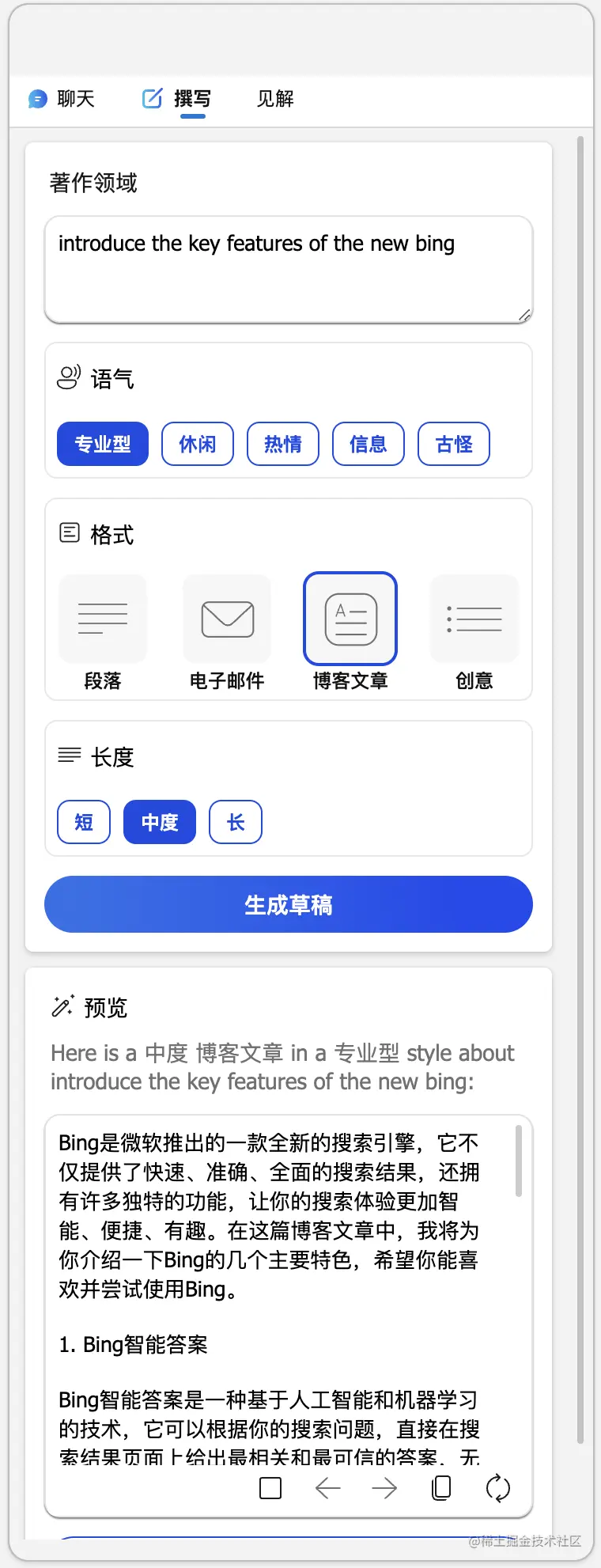Viewport: 601px width, 1568px height.
Task: Select the 博客文章 (blog post) format icon
Action: tap(350, 619)
